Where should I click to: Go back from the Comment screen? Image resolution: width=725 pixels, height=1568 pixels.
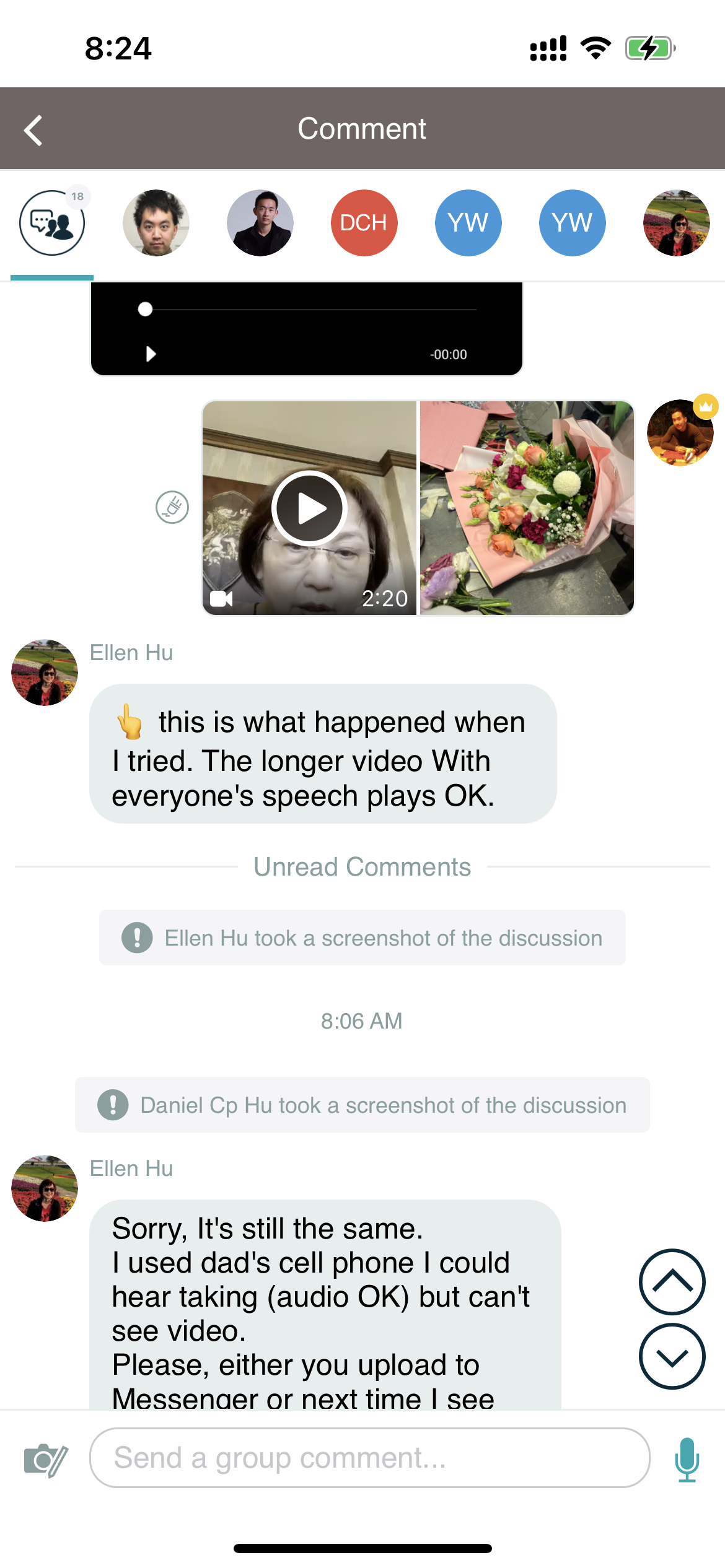pyautogui.click(x=33, y=130)
